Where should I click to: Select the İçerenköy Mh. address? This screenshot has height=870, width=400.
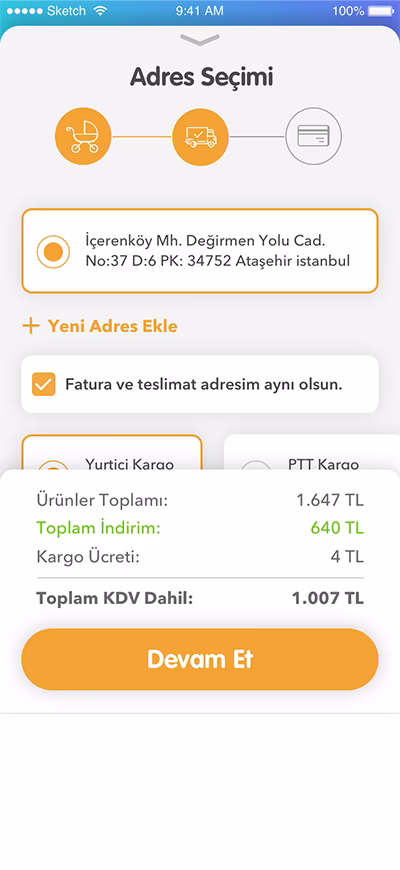click(200, 251)
